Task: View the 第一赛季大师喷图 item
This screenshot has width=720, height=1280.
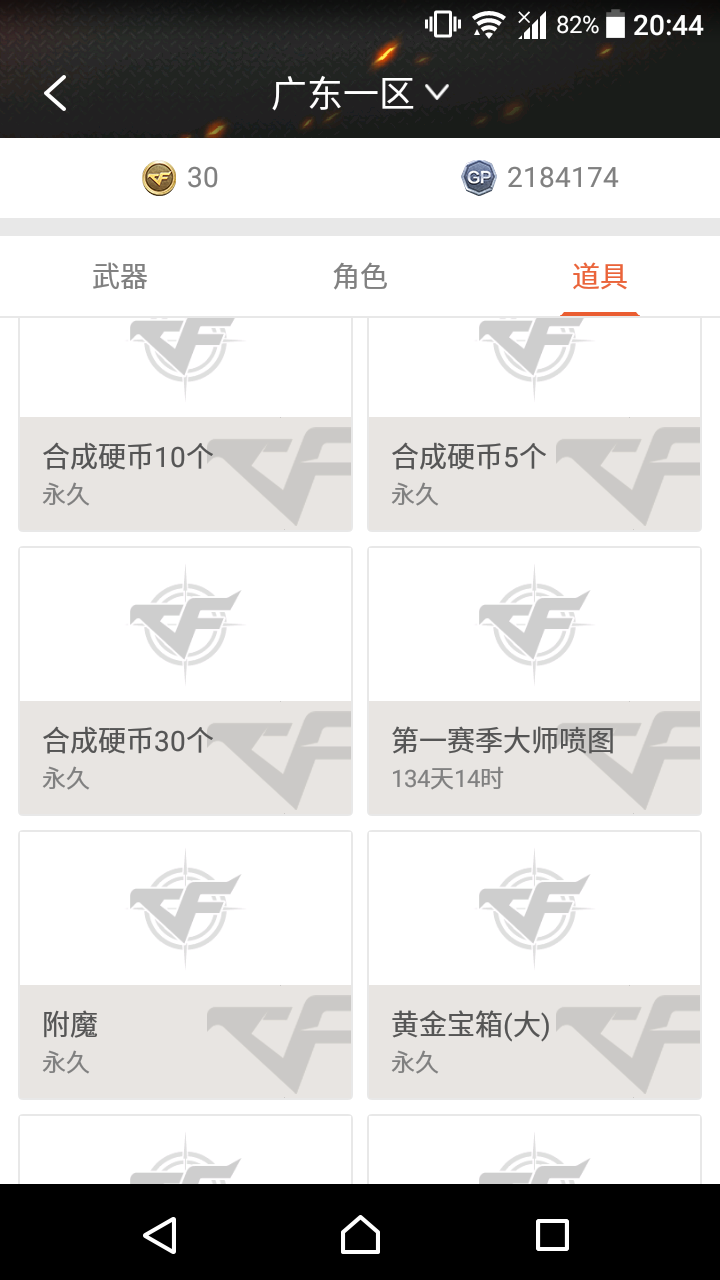Action: 535,681
